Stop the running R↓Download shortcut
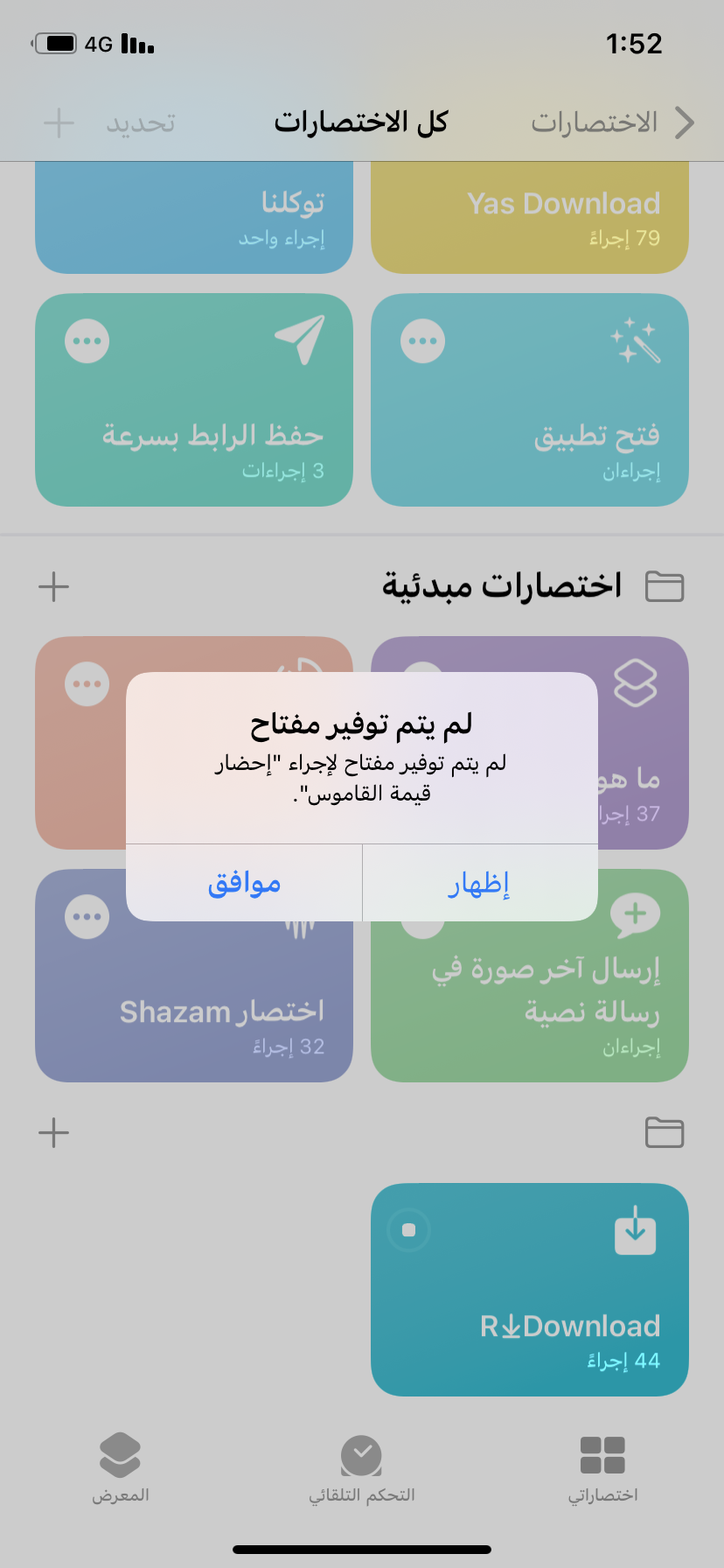The height and width of the screenshot is (1568, 724). coord(408,1230)
